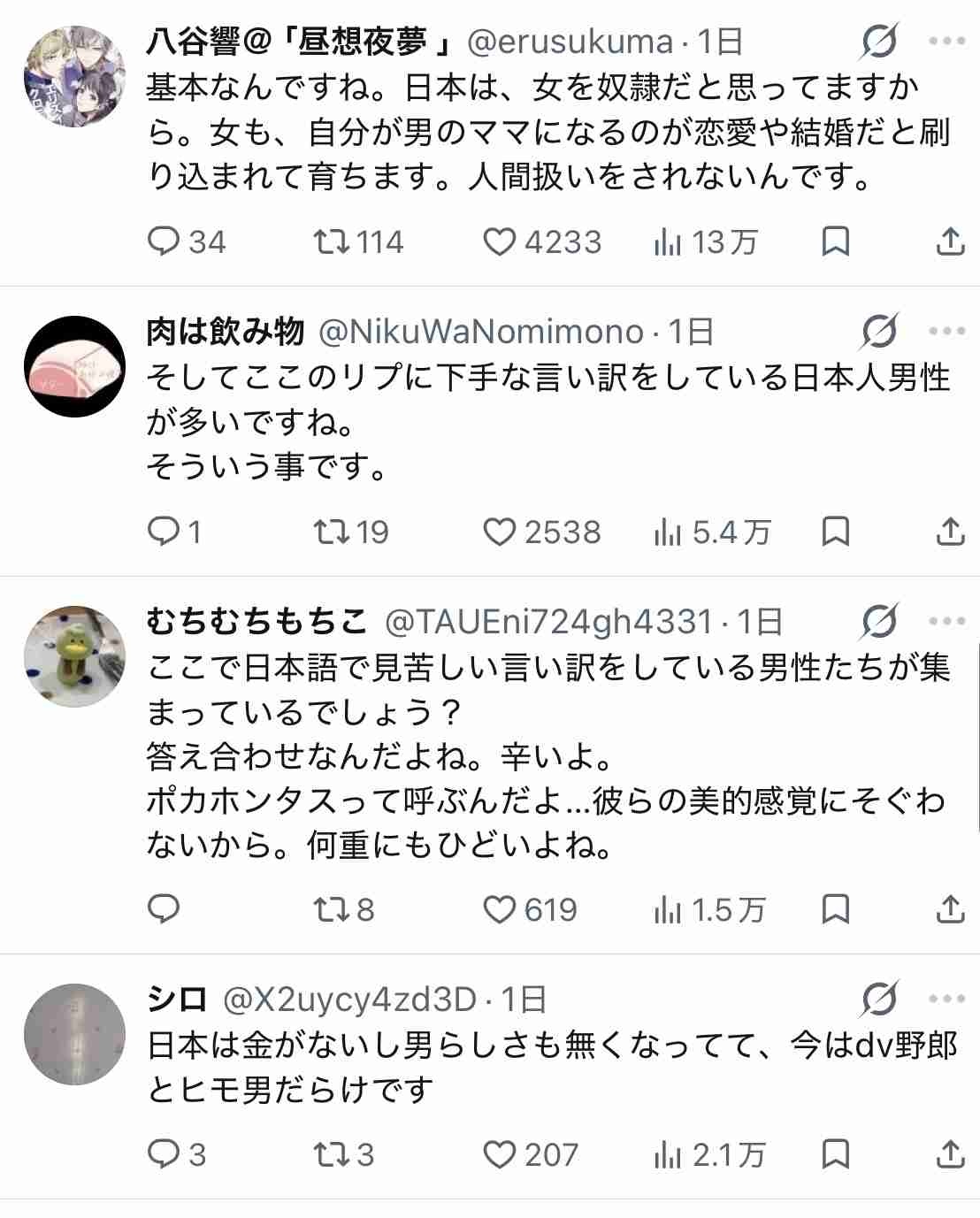Bookmark the reply by 肉は飲み物

coord(836,532)
